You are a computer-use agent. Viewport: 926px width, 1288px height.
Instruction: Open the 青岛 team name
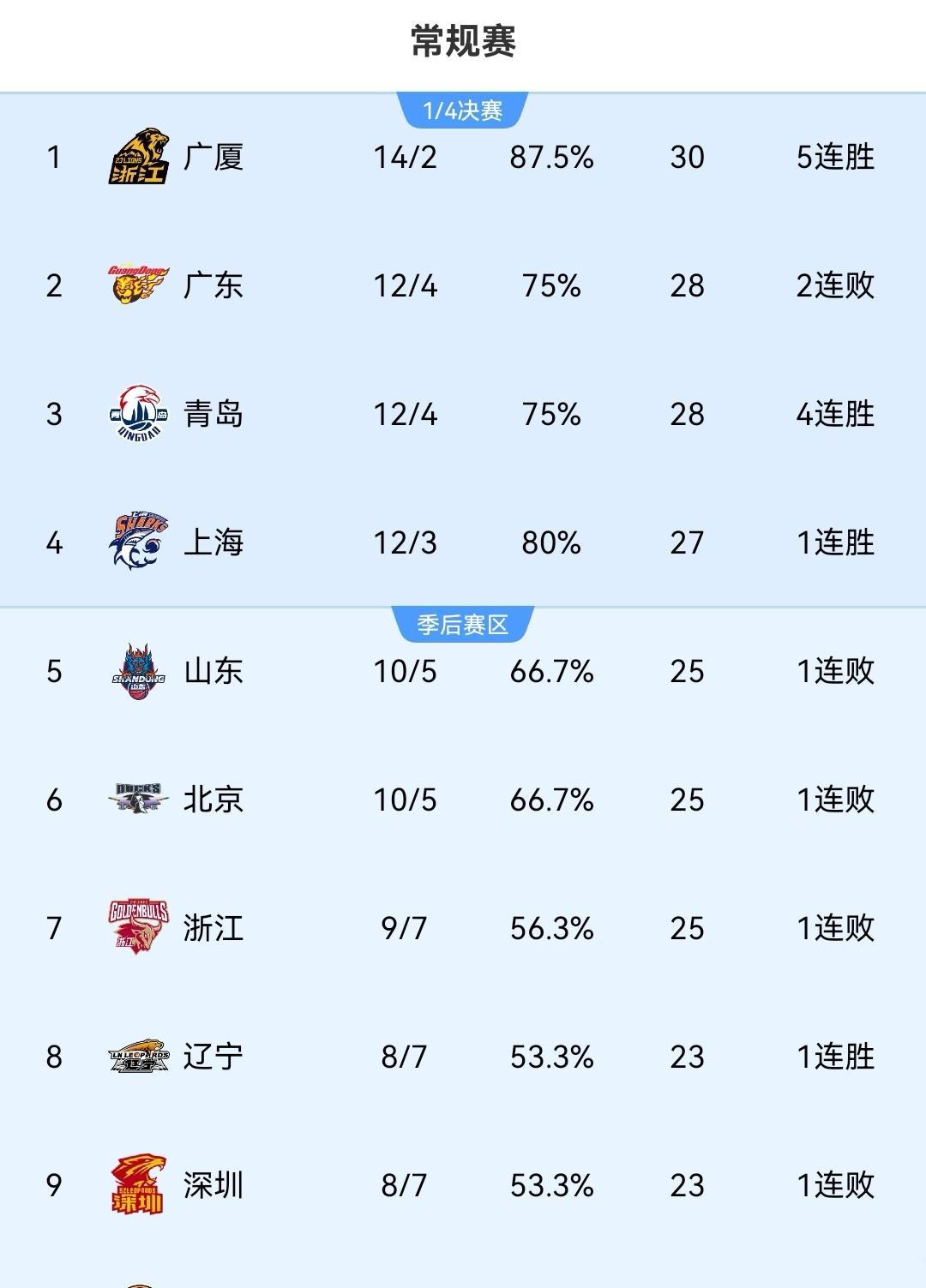[x=214, y=415]
